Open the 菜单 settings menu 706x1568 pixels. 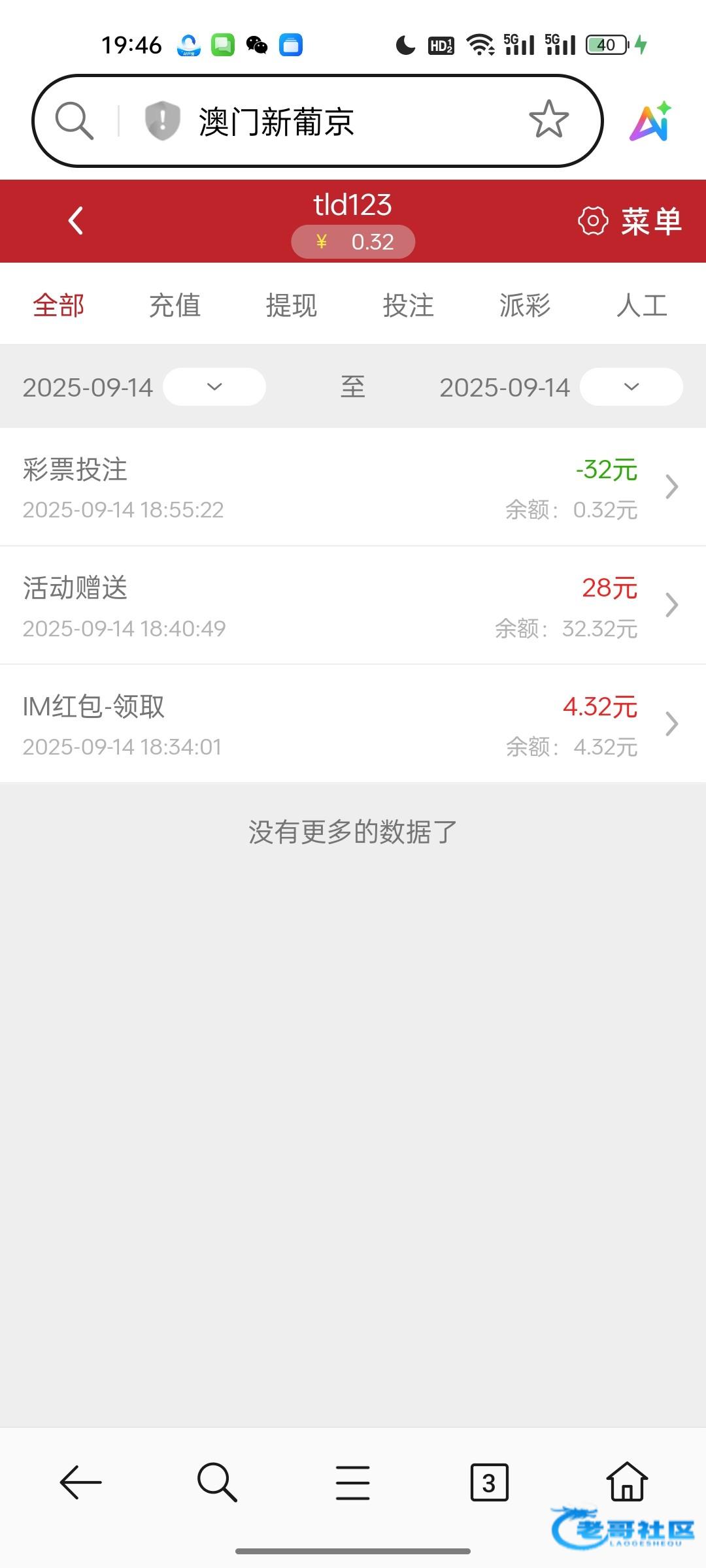tap(630, 221)
